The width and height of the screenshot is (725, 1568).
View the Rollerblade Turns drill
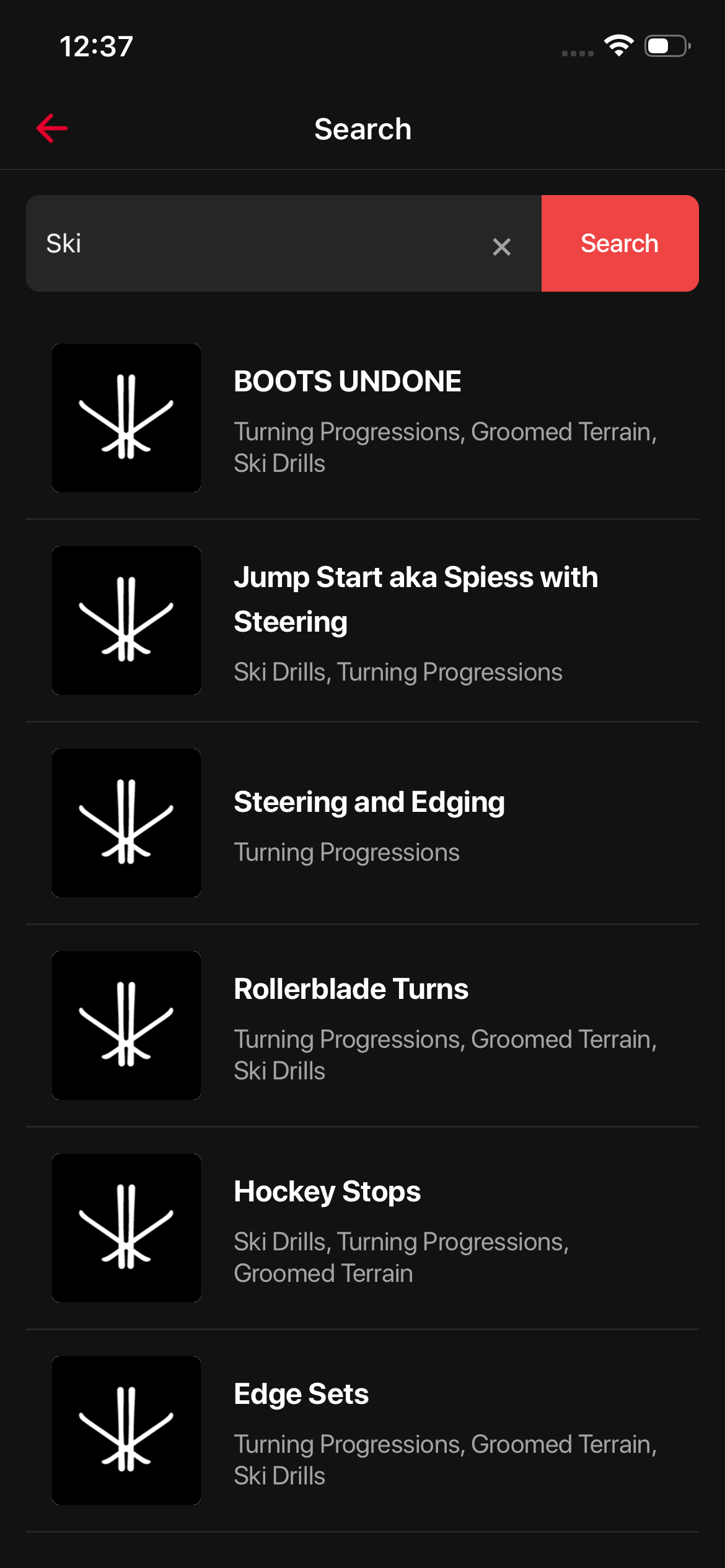coord(362,1026)
